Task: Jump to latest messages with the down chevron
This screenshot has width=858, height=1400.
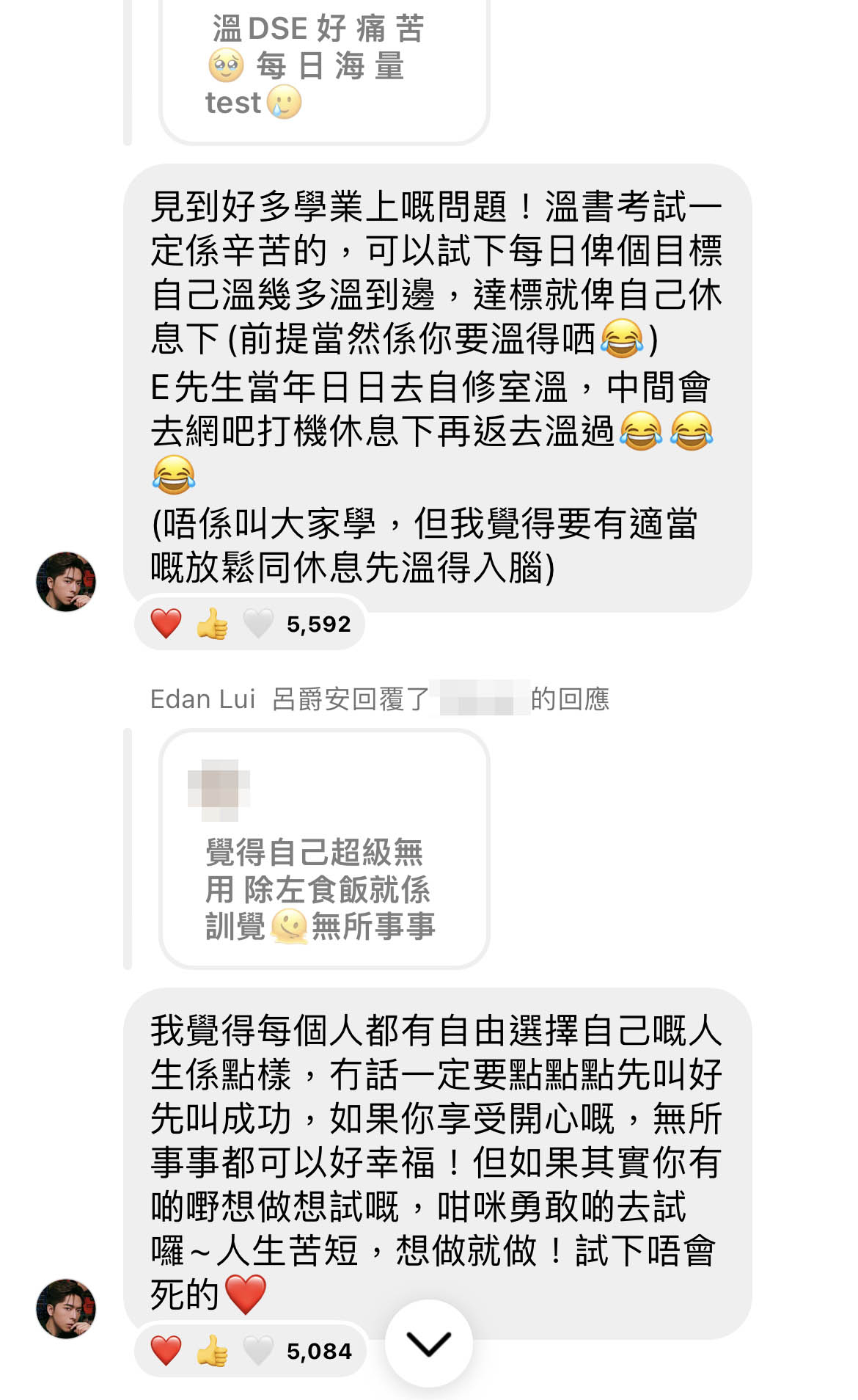Action: tap(429, 1344)
